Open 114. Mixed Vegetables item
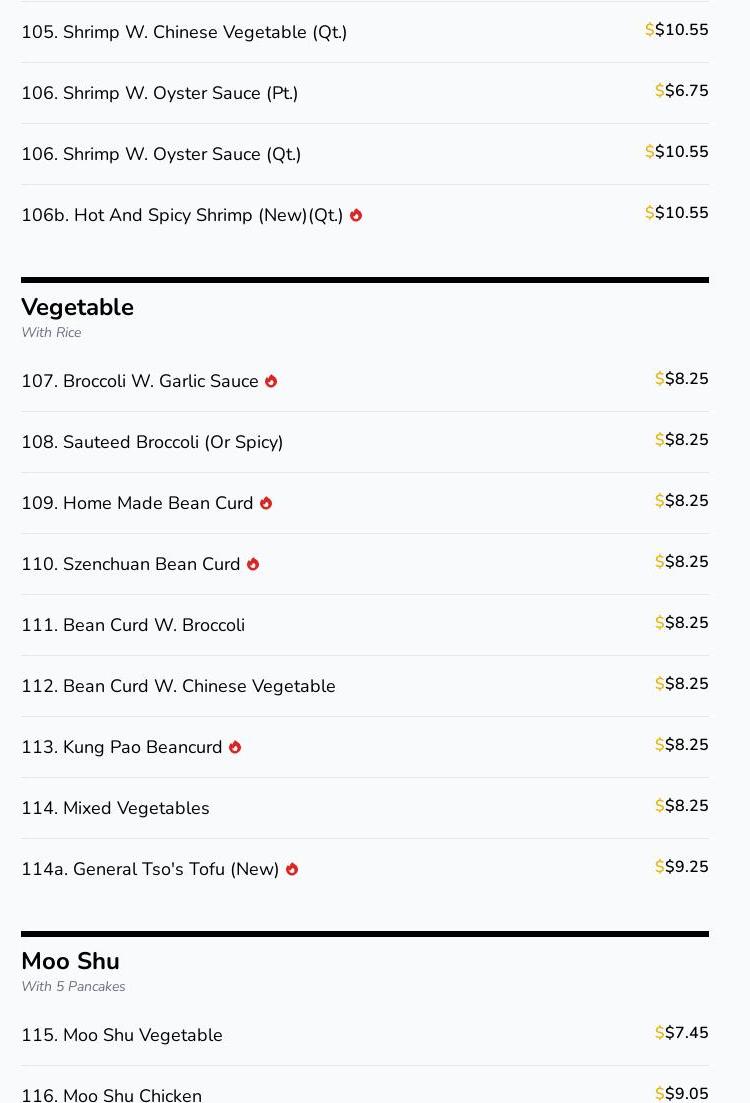The width and height of the screenshot is (750, 1103). coord(115,808)
